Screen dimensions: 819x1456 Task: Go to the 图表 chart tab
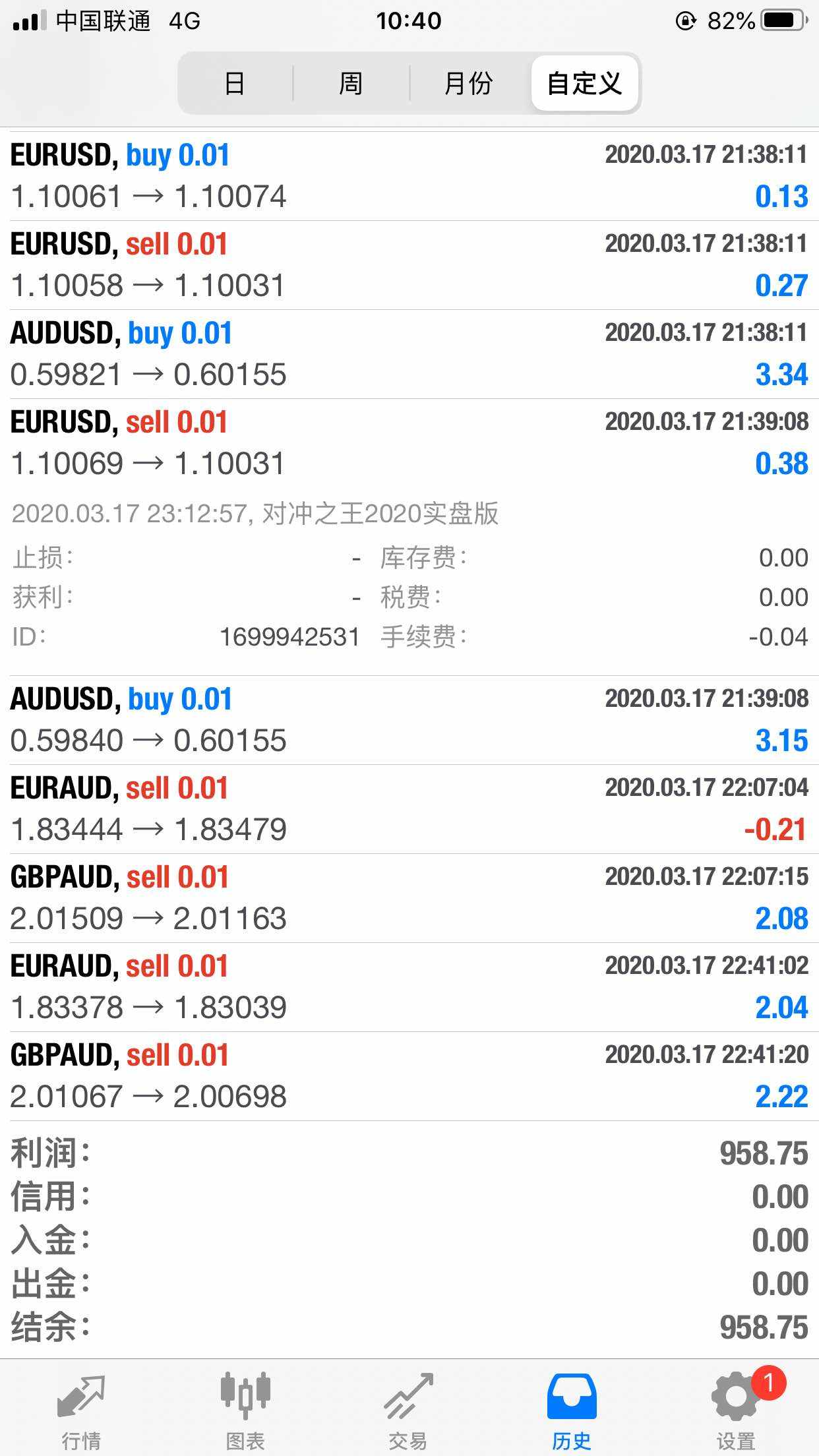coord(245,1406)
